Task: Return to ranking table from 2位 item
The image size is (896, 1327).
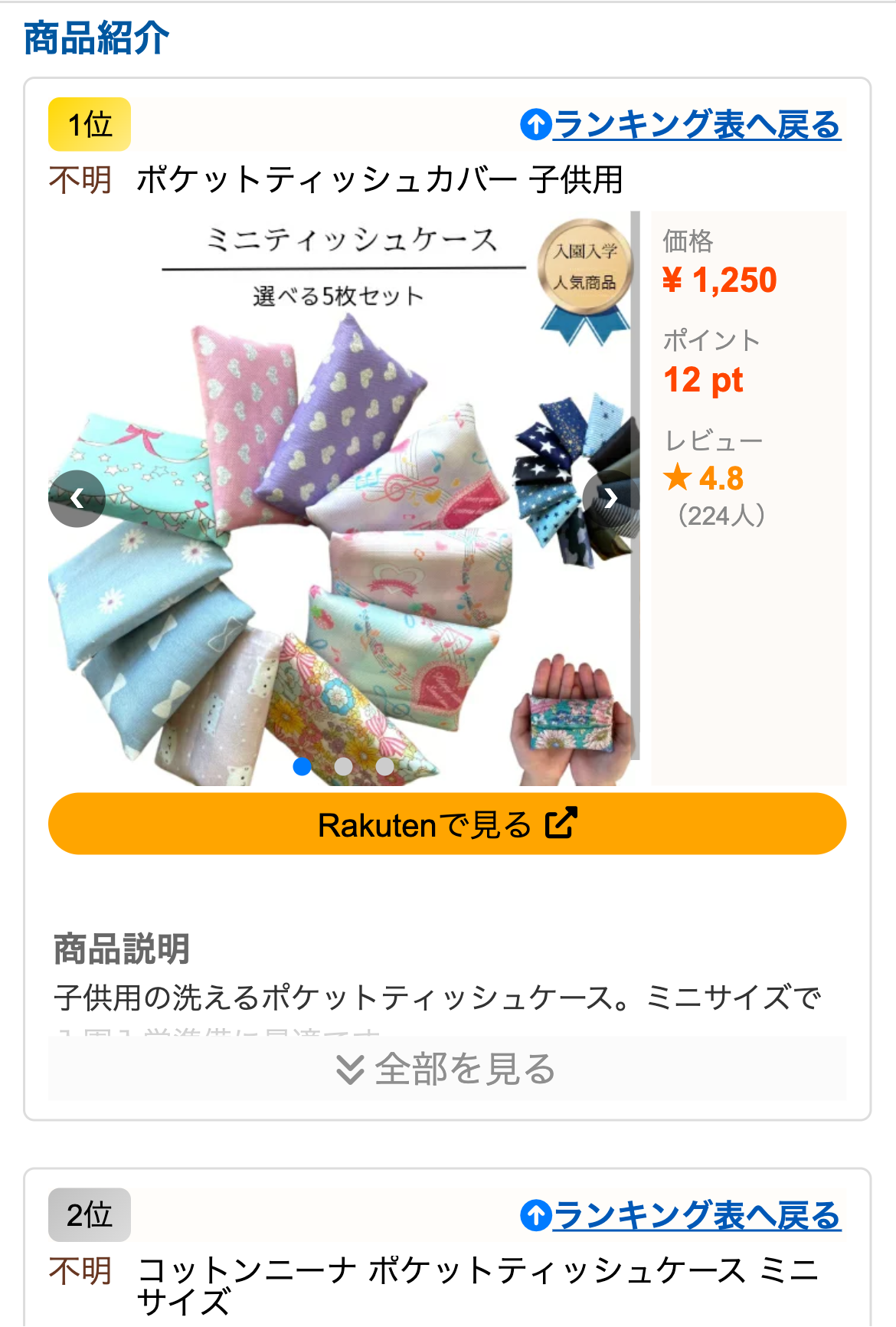Action: (x=681, y=1216)
